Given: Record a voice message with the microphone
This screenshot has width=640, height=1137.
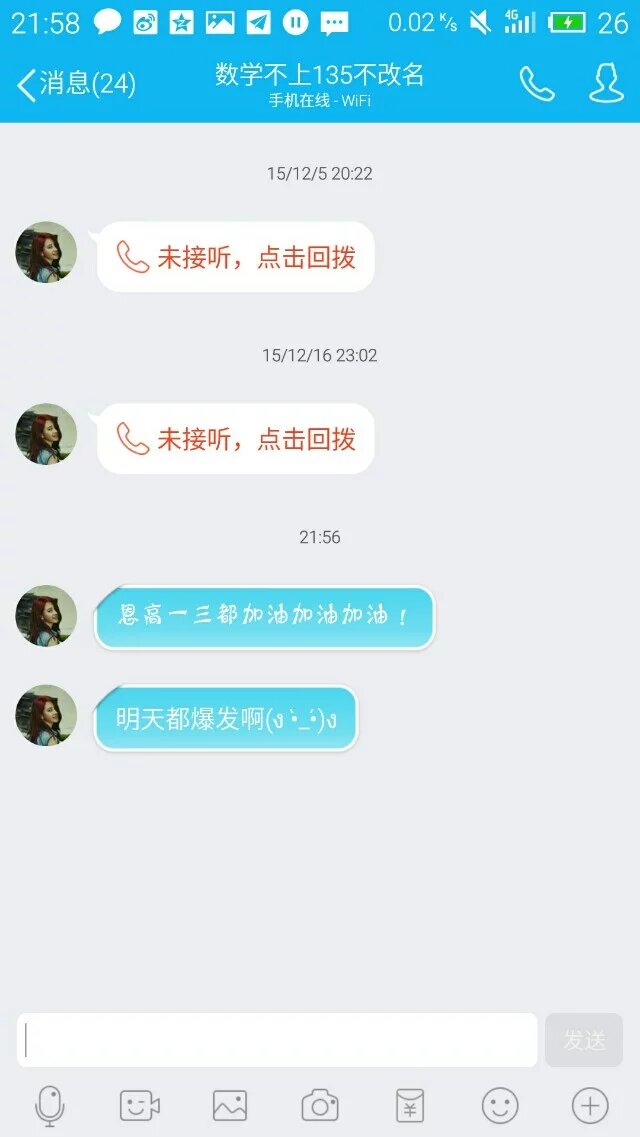Looking at the screenshot, I should (49, 1106).
